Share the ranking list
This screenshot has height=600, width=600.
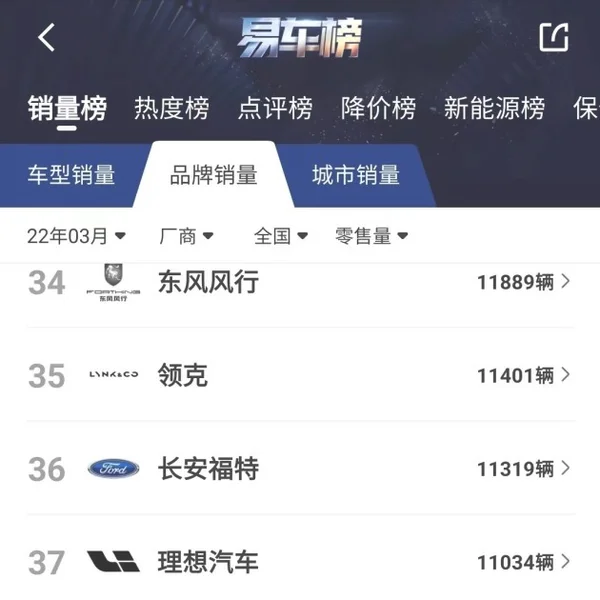point(553,38)
